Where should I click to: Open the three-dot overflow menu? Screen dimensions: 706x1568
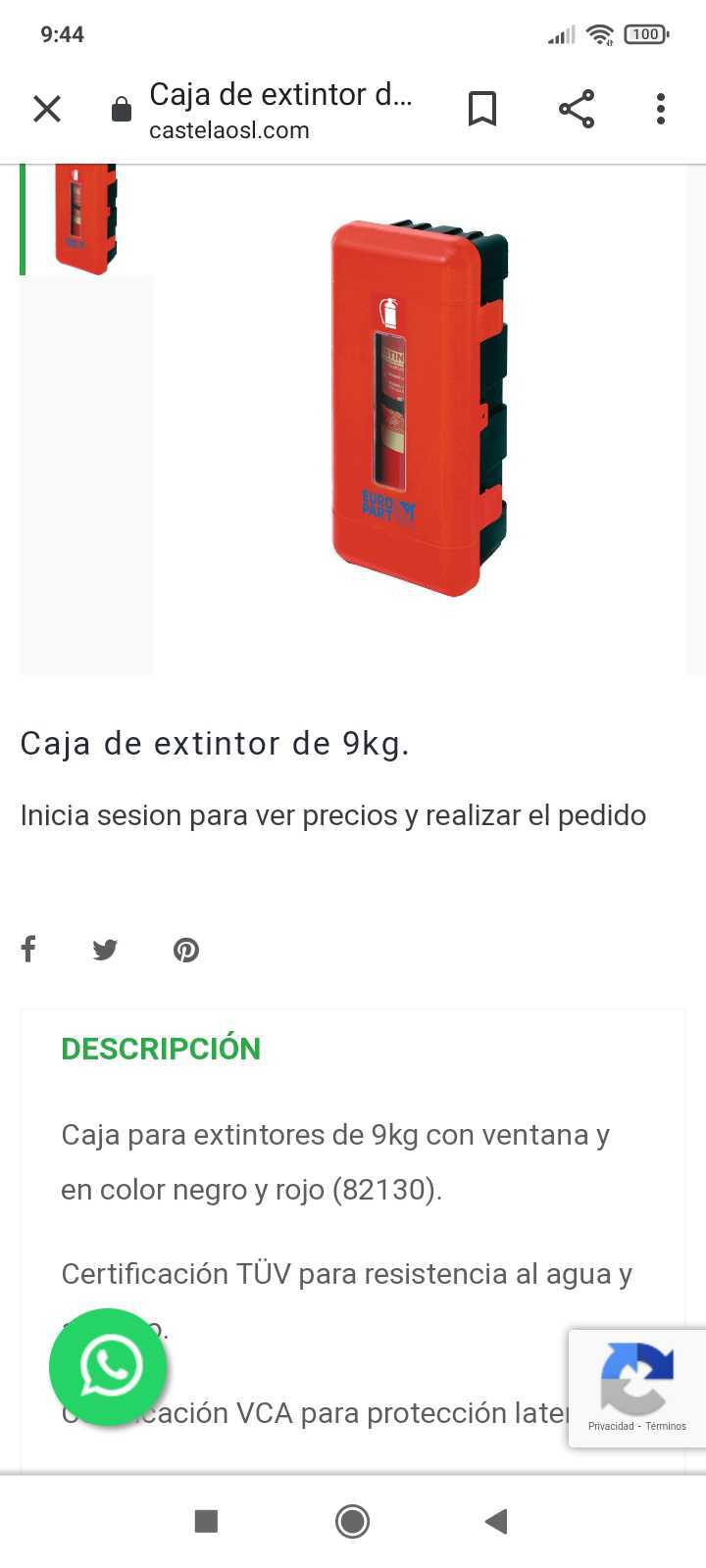pos(661,109)
